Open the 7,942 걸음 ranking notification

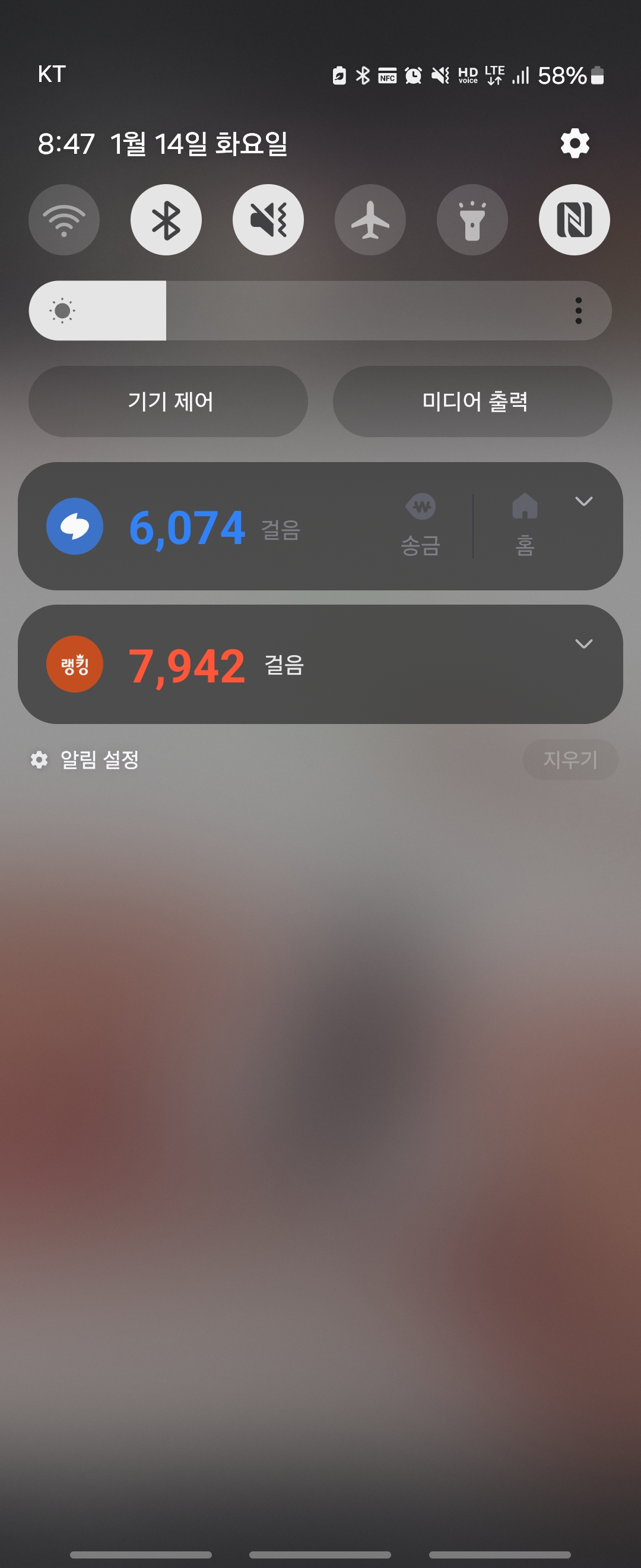pyautogui.click(x=243, y=665)
